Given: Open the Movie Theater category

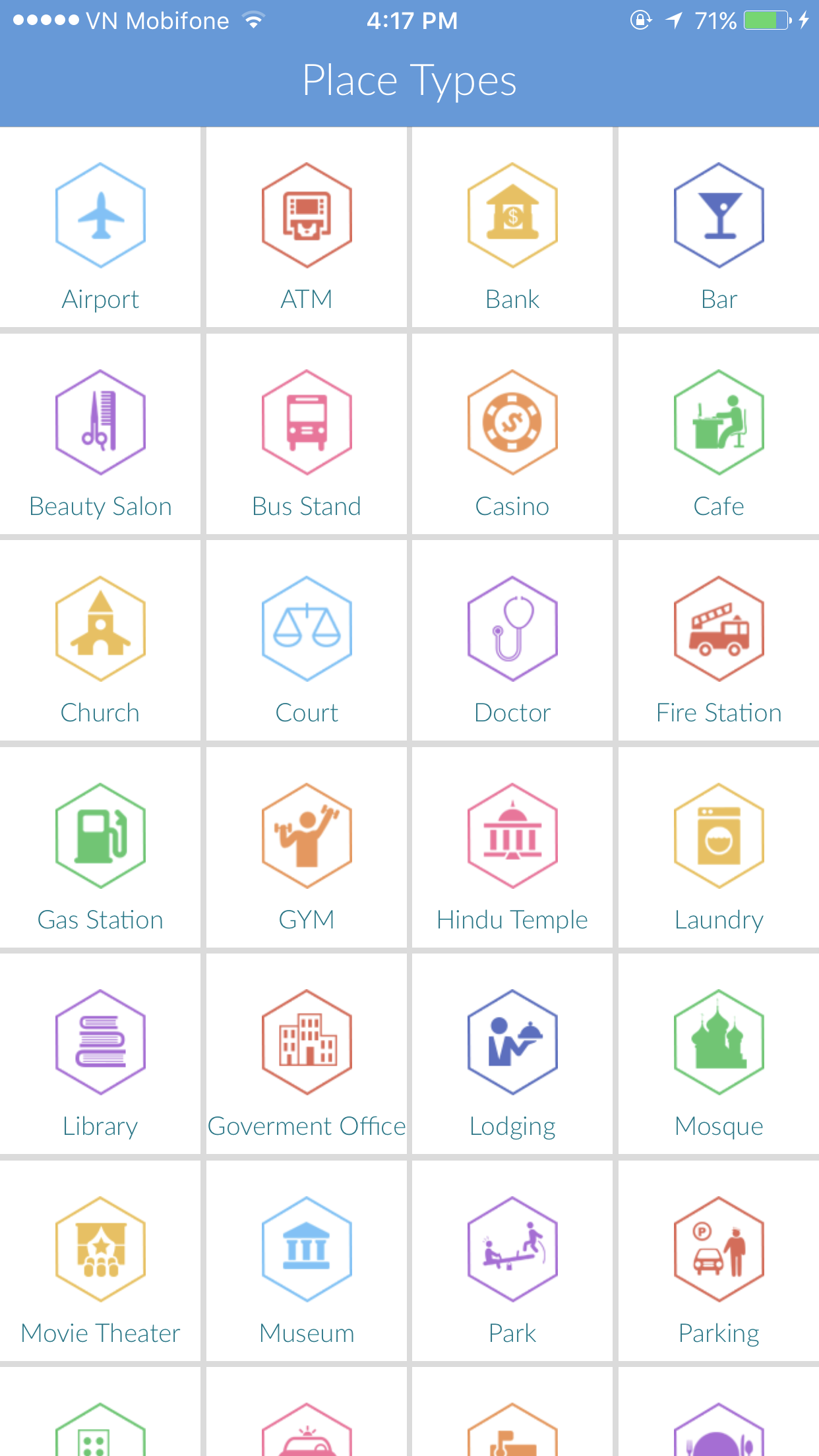Looking at the screenshot, I should [100, 1250].
